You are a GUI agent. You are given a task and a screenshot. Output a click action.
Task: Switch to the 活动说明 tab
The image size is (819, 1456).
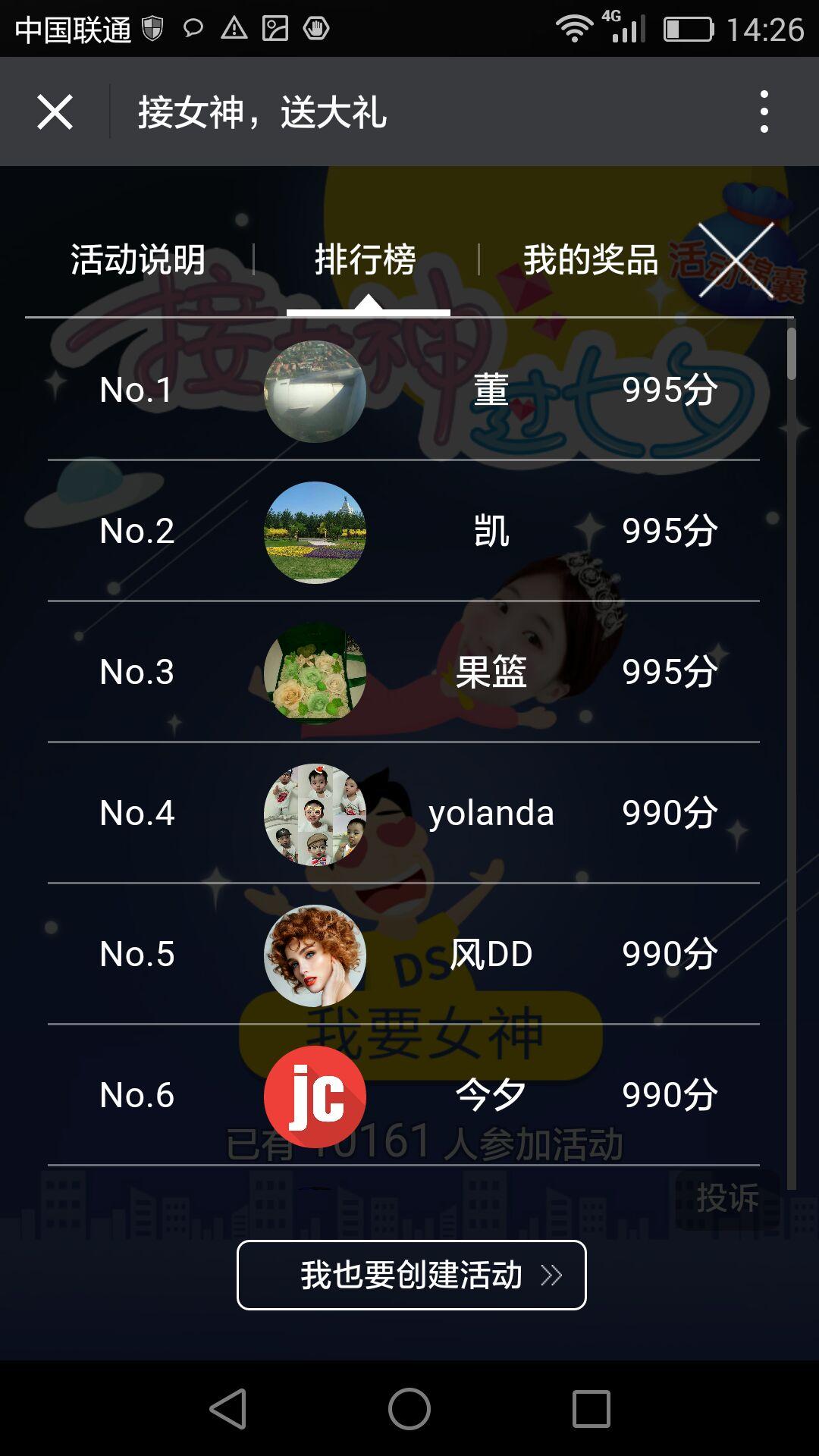(138, 259)
